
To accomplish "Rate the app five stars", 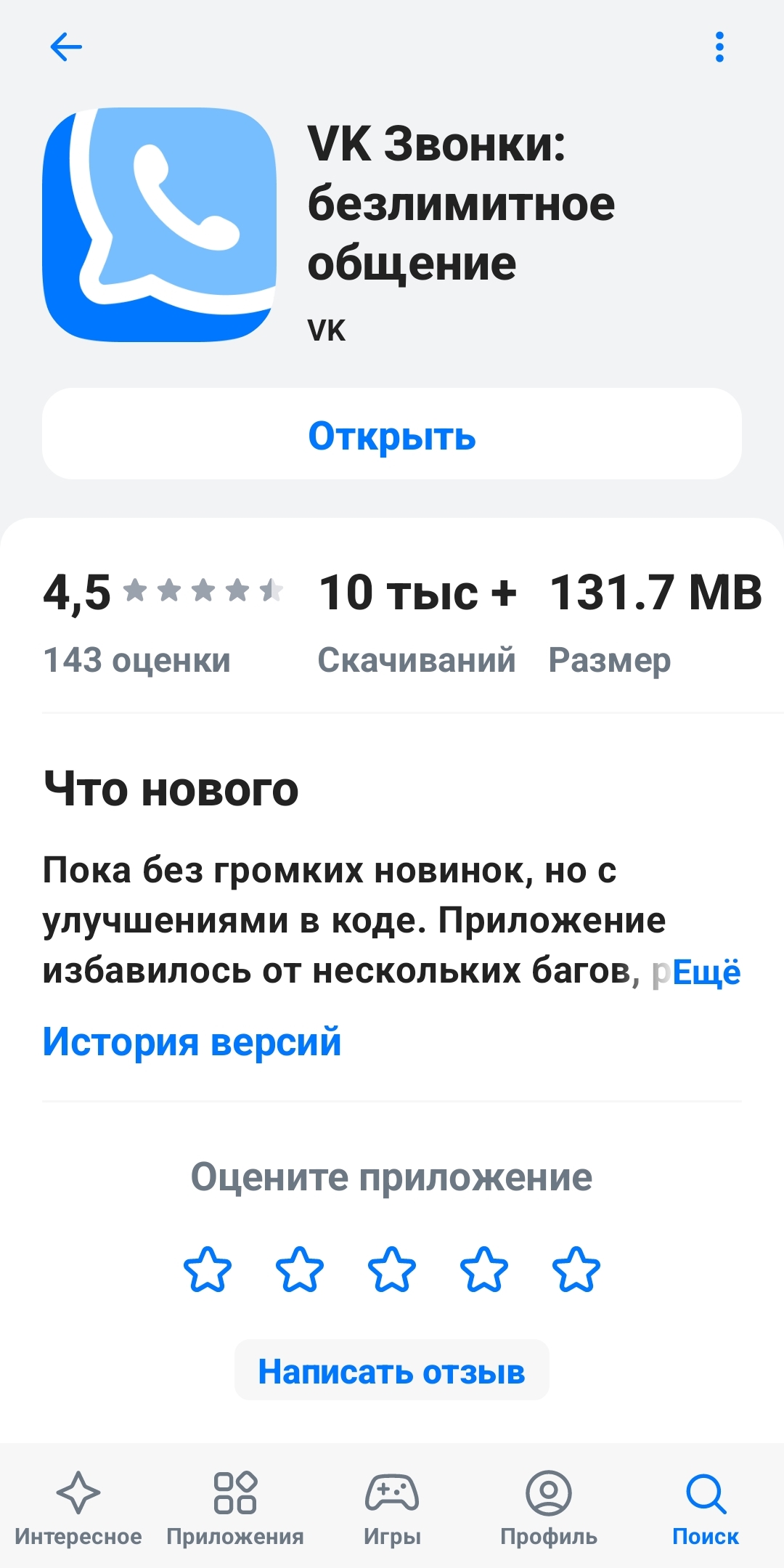I will 576,1270.
